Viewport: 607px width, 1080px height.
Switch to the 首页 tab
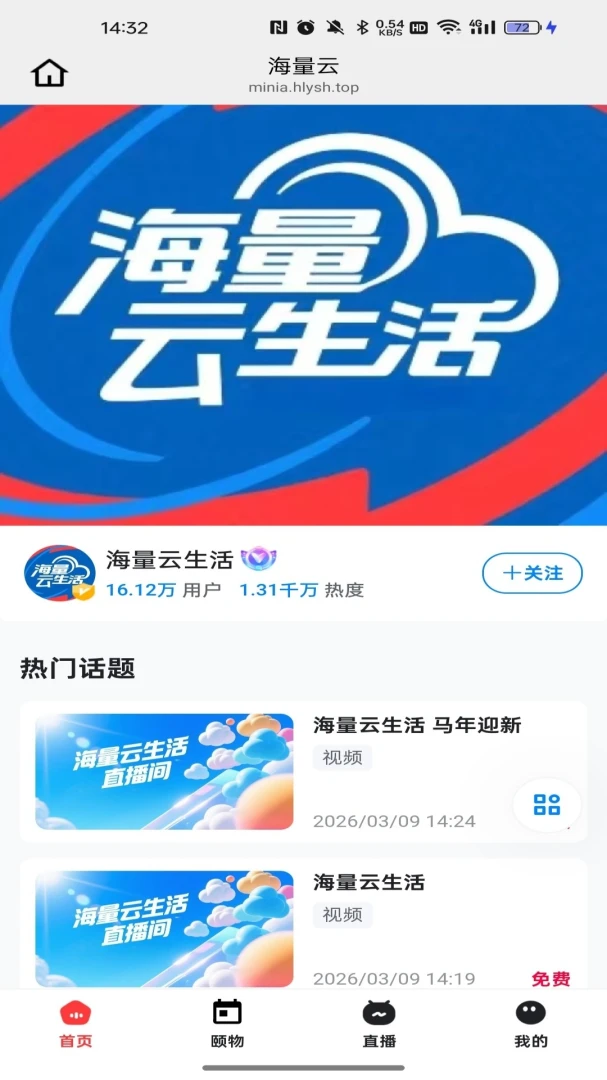coord(76,1024)
